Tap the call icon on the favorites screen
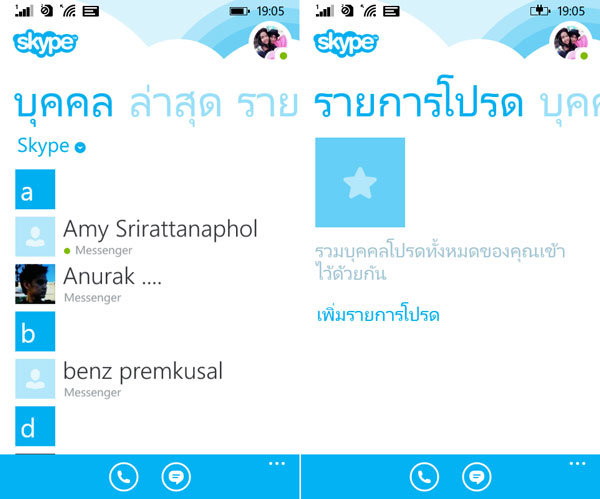Viewport: 600px width, 499px height. coord(424,477)
